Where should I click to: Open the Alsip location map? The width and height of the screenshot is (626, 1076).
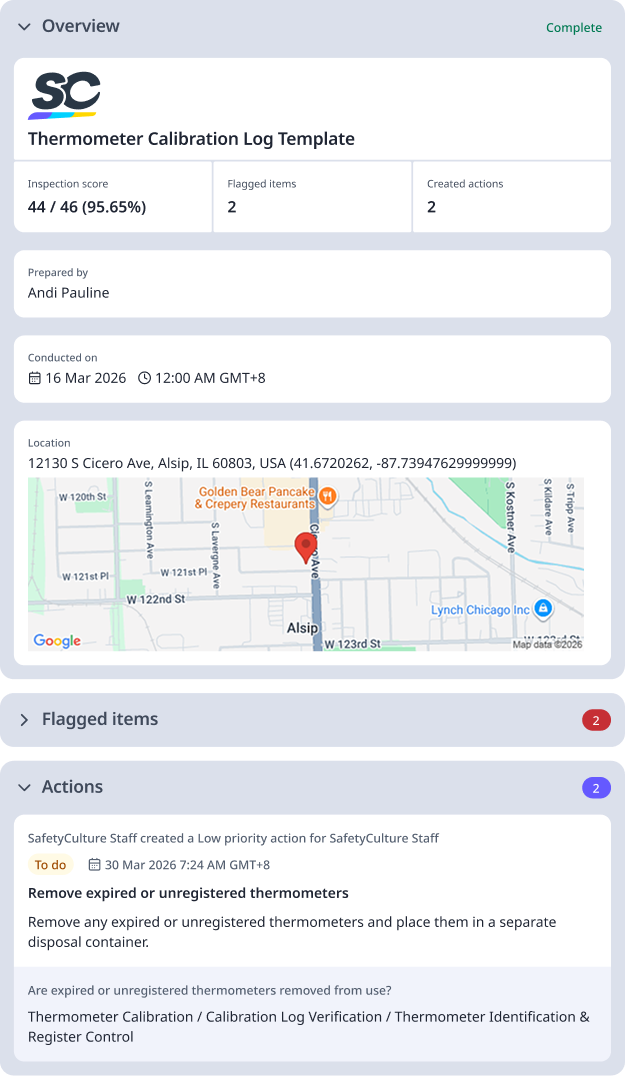305,564
